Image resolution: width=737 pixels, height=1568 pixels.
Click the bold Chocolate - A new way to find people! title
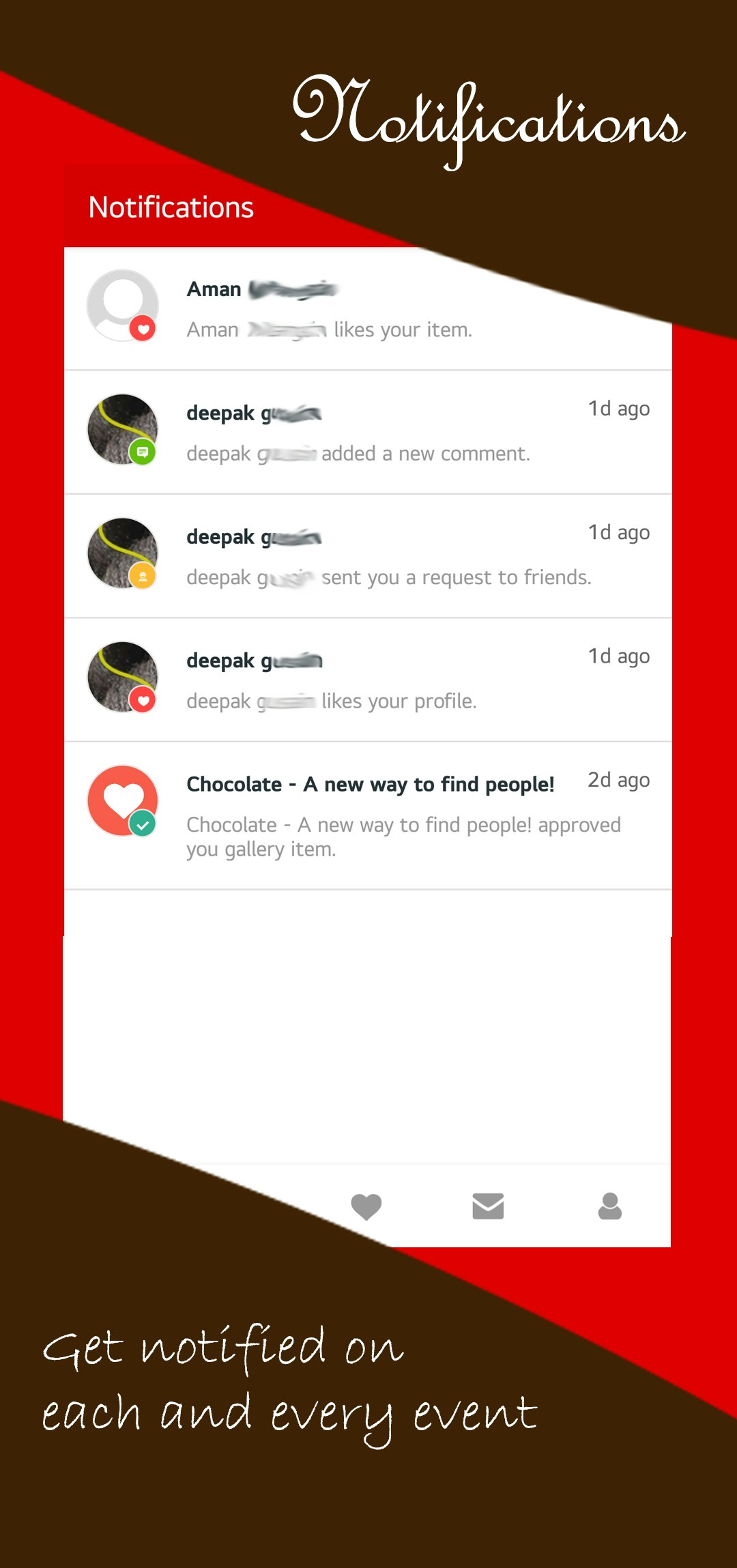point(371,784)
